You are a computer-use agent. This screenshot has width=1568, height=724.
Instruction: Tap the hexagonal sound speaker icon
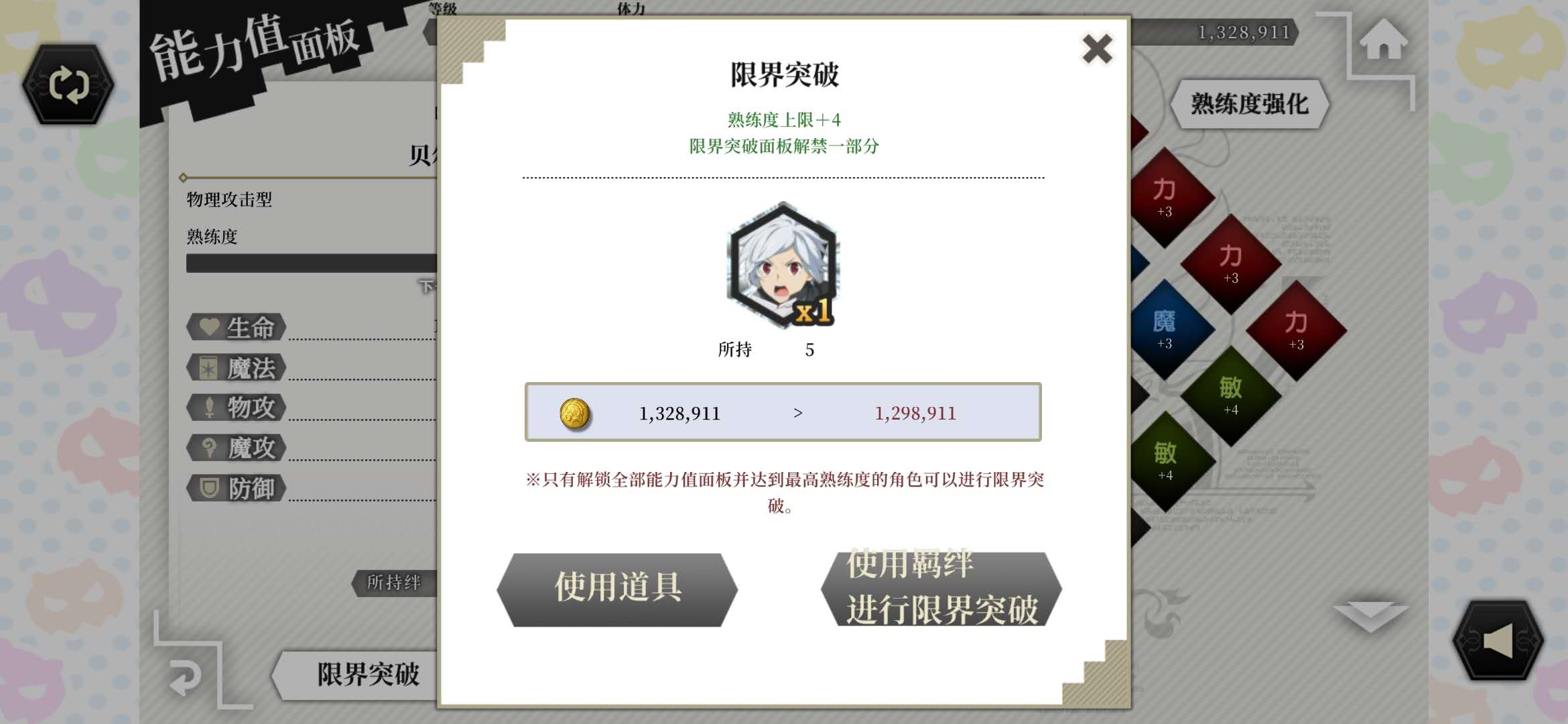tap(1498, 640)
